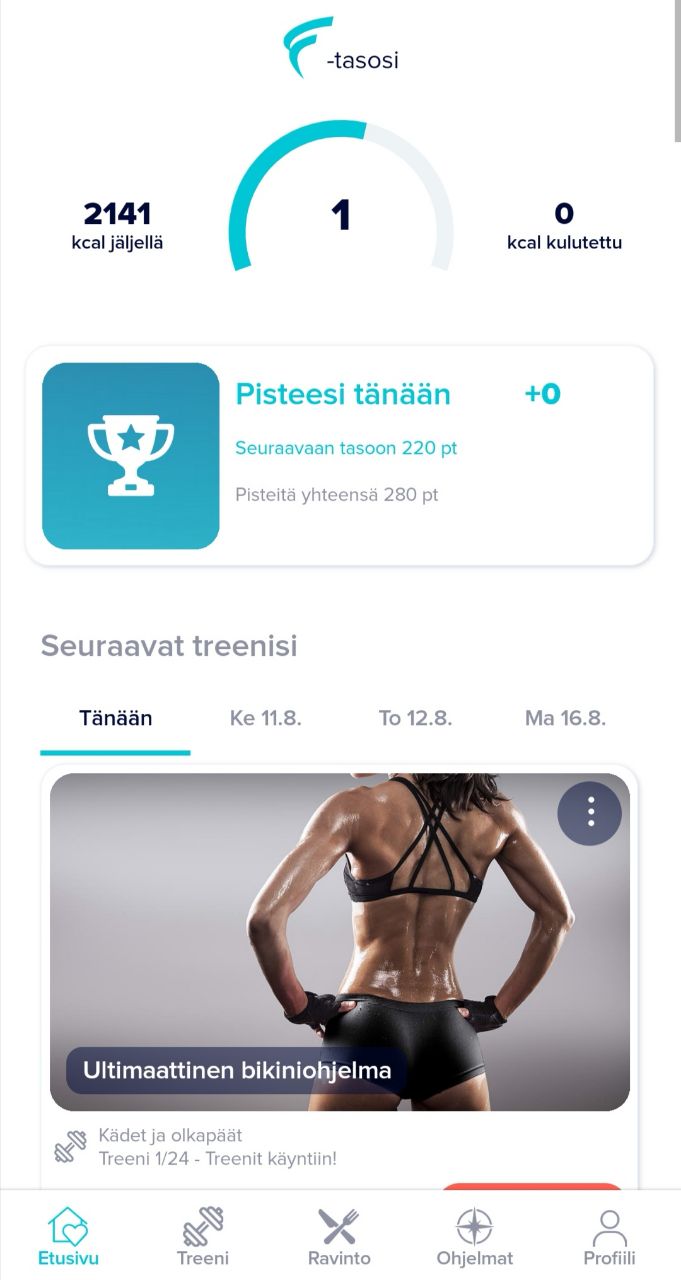Select the Etusivu home tab
The image size is (681, 1280).
click(68, 1237)
